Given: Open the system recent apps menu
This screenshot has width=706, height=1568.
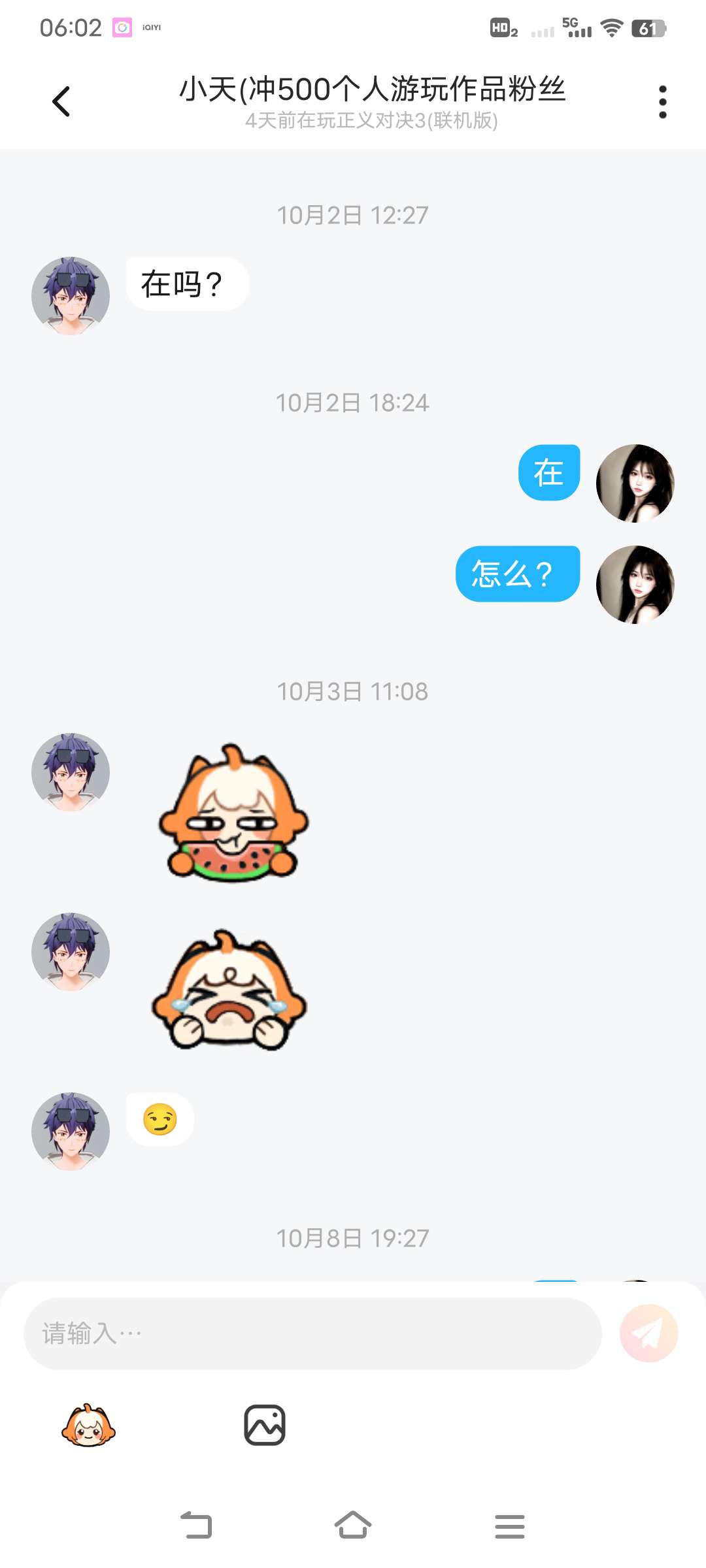Looking at the screenshot, I should pyautogui.click(x=509, y=1526).
